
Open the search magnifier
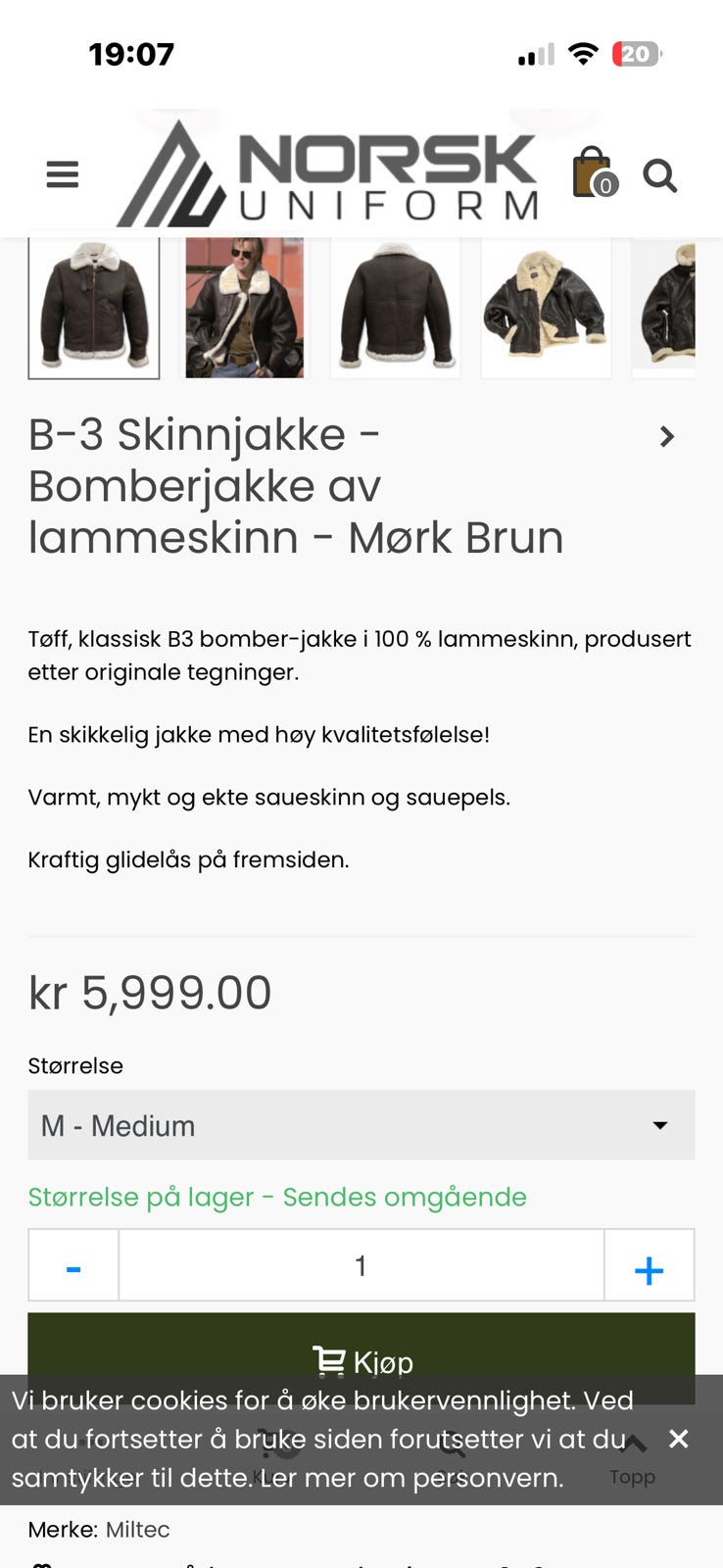(x=659, y=176)
